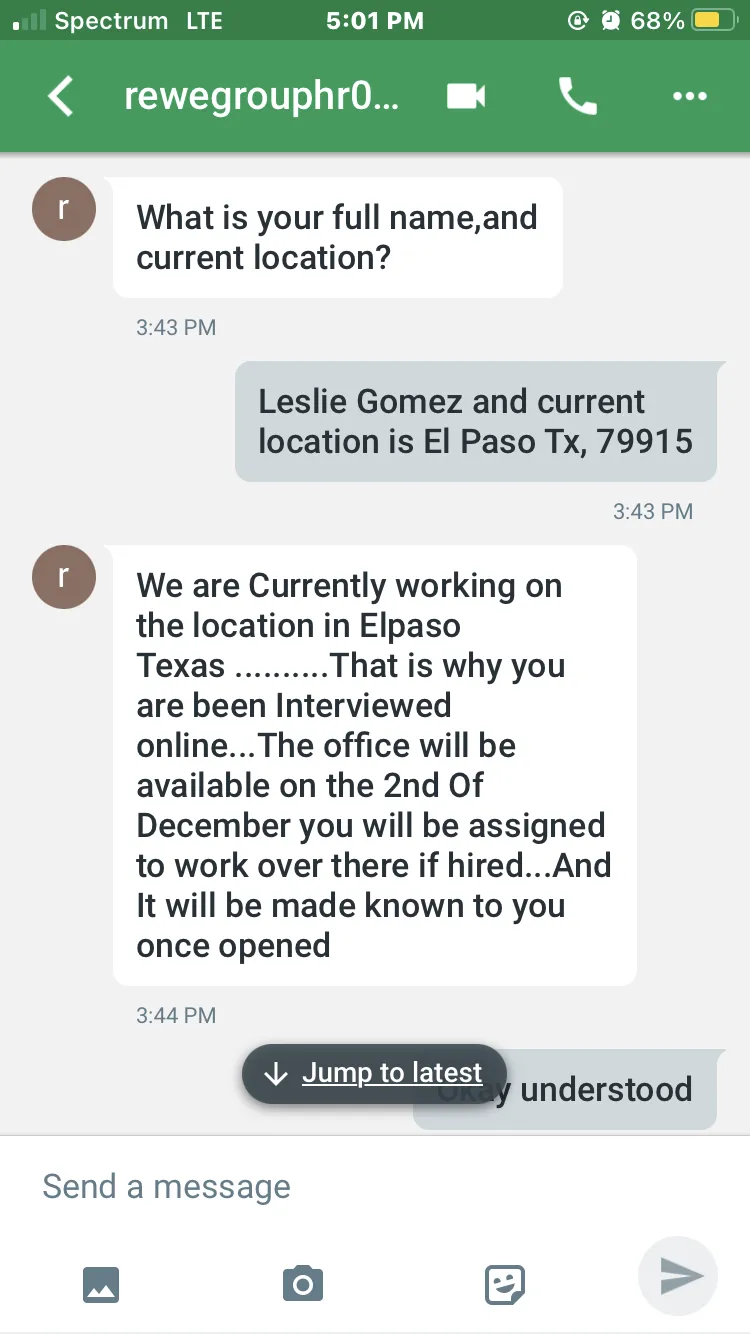Viewport: 750px width, 1334px height.
Task: Open the camera to take a picture
Action: [302, 1283]
